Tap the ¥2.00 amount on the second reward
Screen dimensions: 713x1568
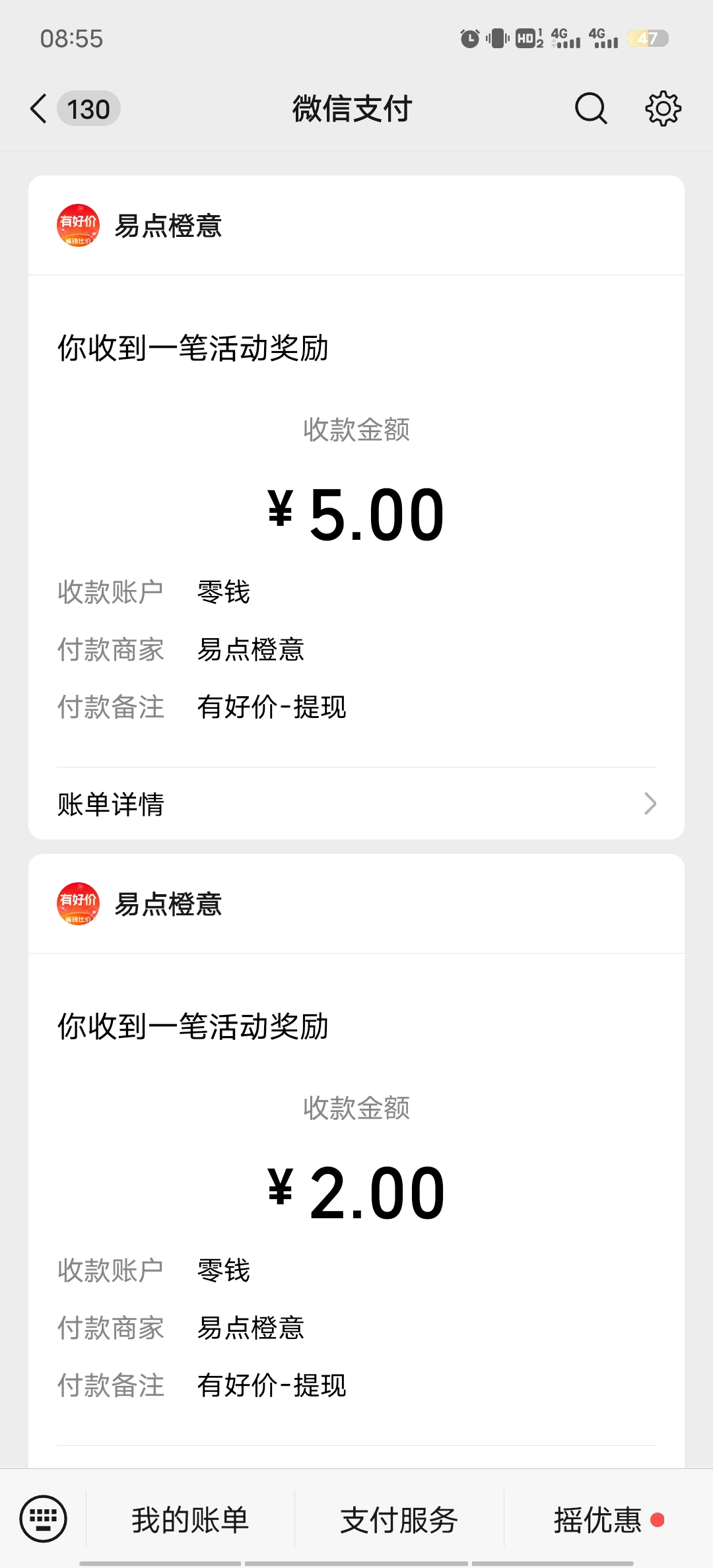[x=356, y=1190]
